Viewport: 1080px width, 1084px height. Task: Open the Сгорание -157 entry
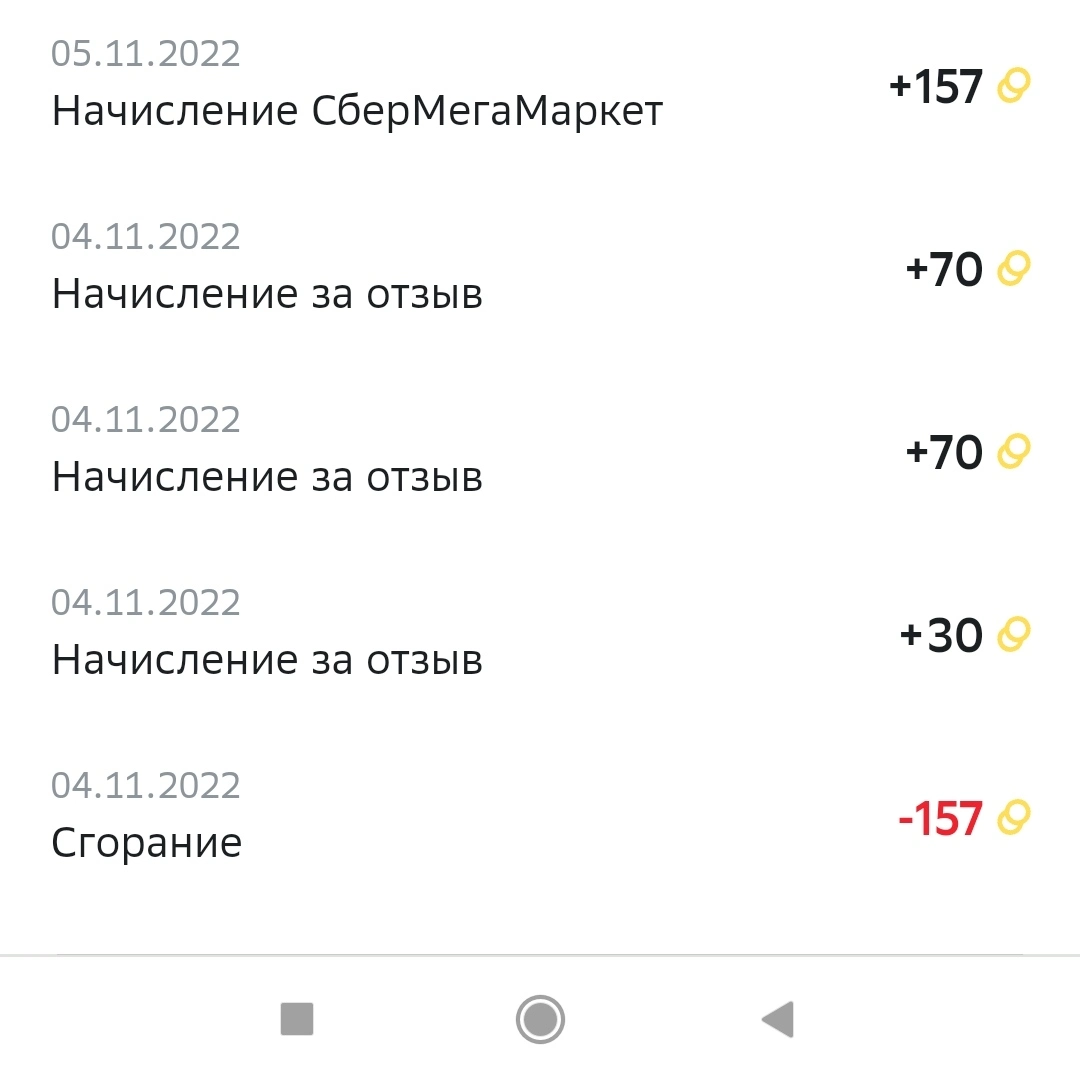click(540, 814)
